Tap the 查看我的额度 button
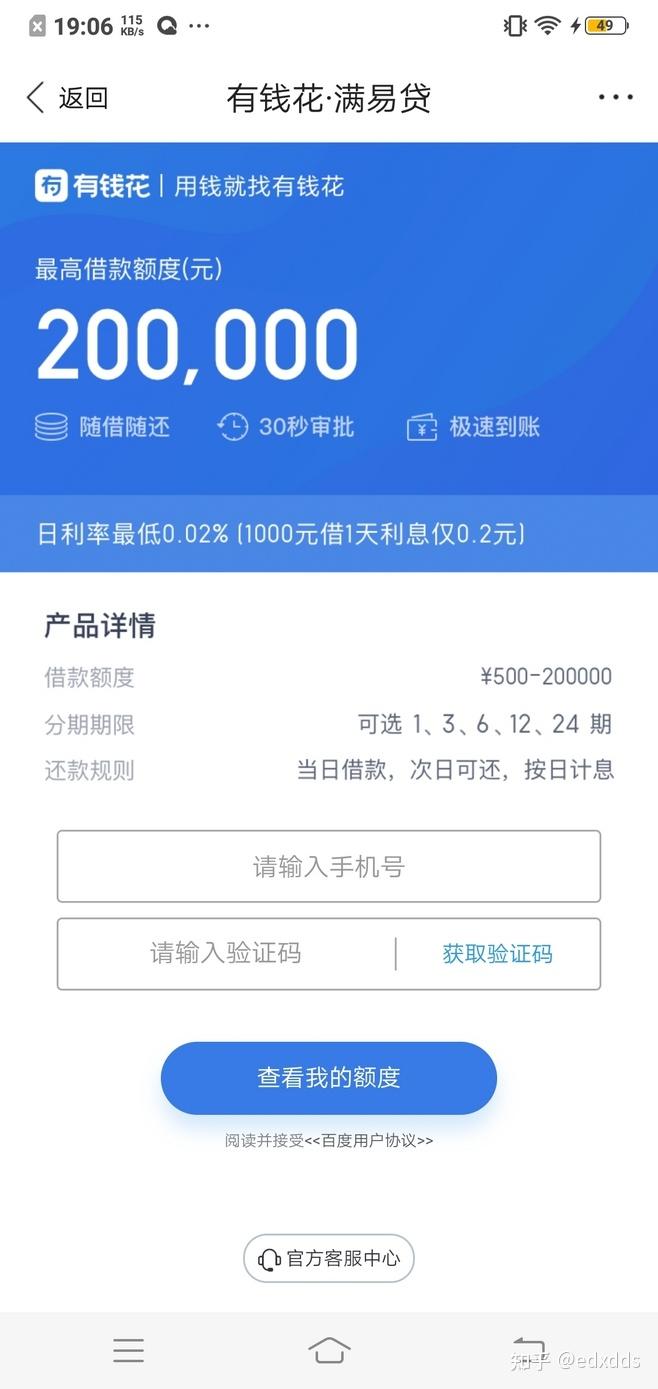 click(329, 1078)
